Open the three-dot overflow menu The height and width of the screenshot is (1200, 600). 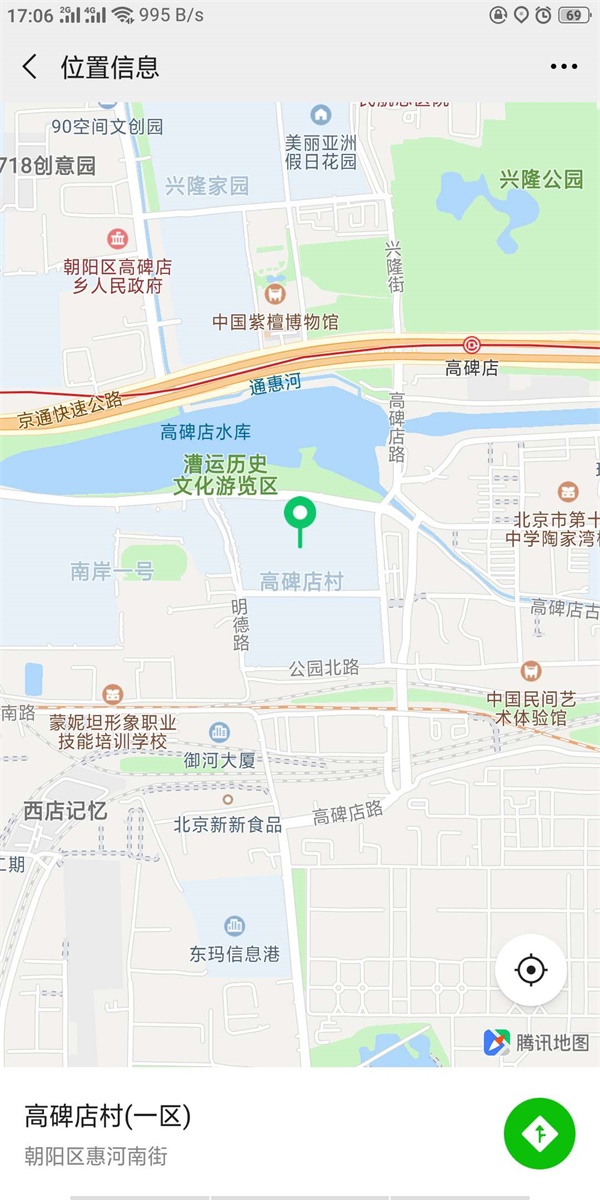(x=563, y=67)
